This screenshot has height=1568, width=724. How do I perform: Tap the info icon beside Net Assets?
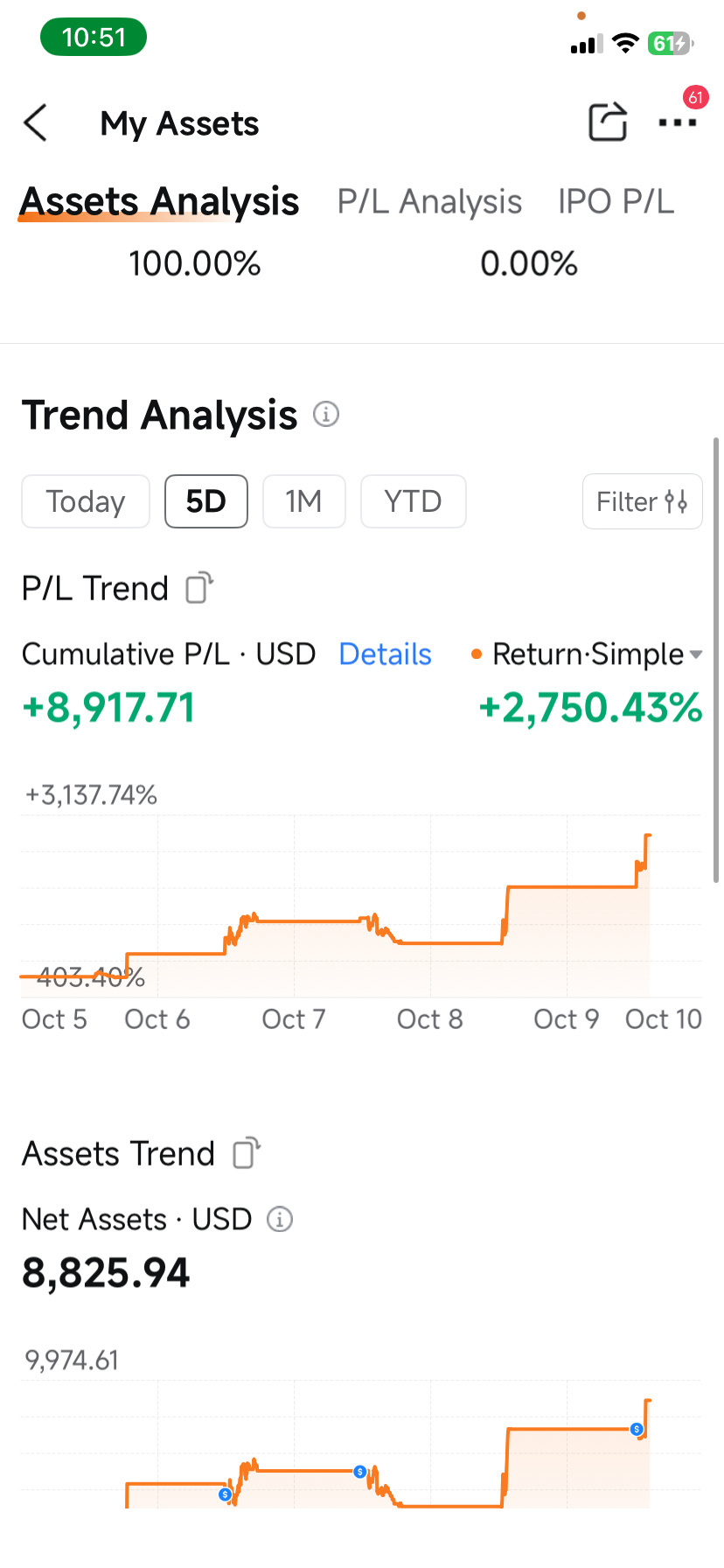coord(279,1219)
